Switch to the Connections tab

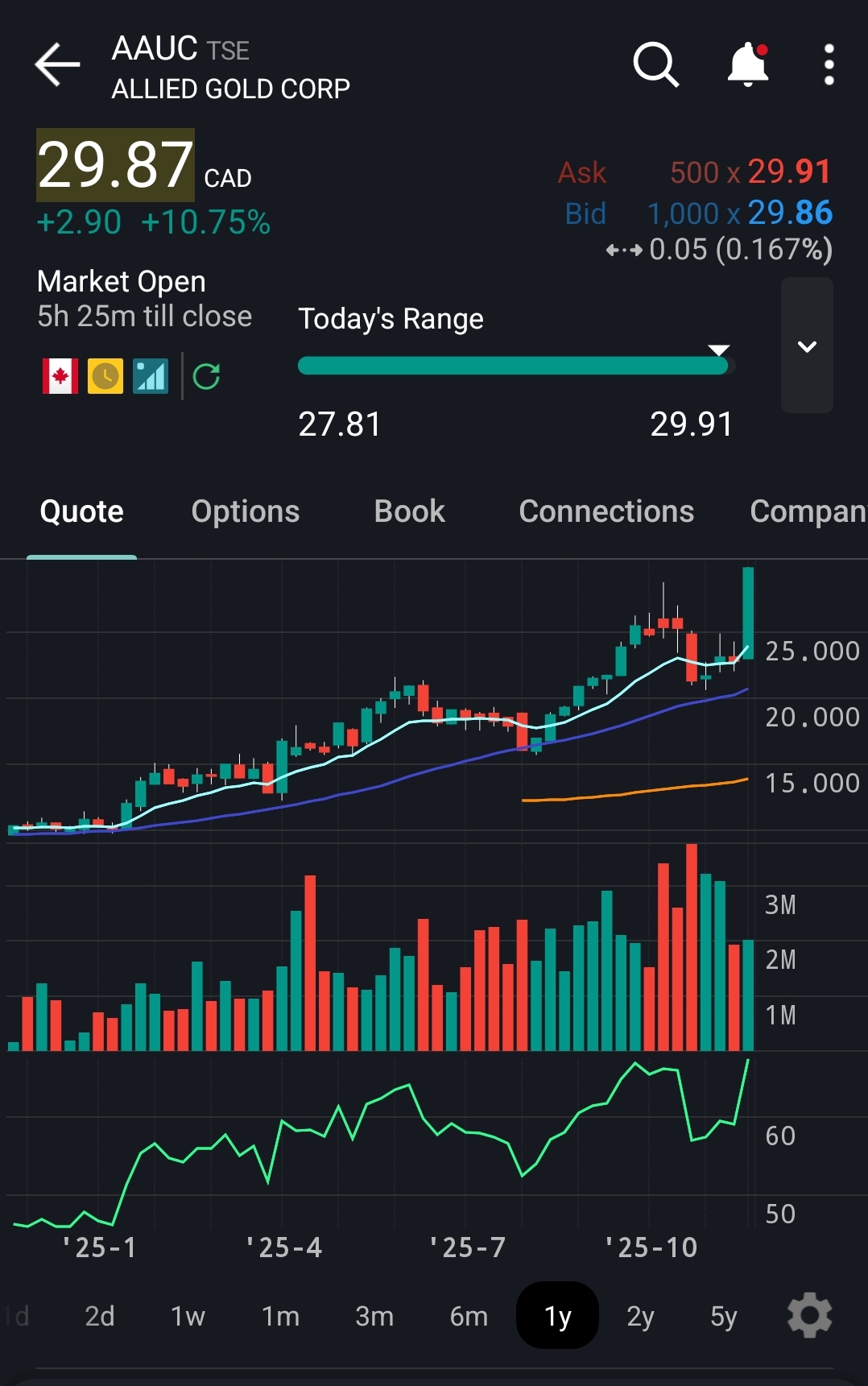606,511
